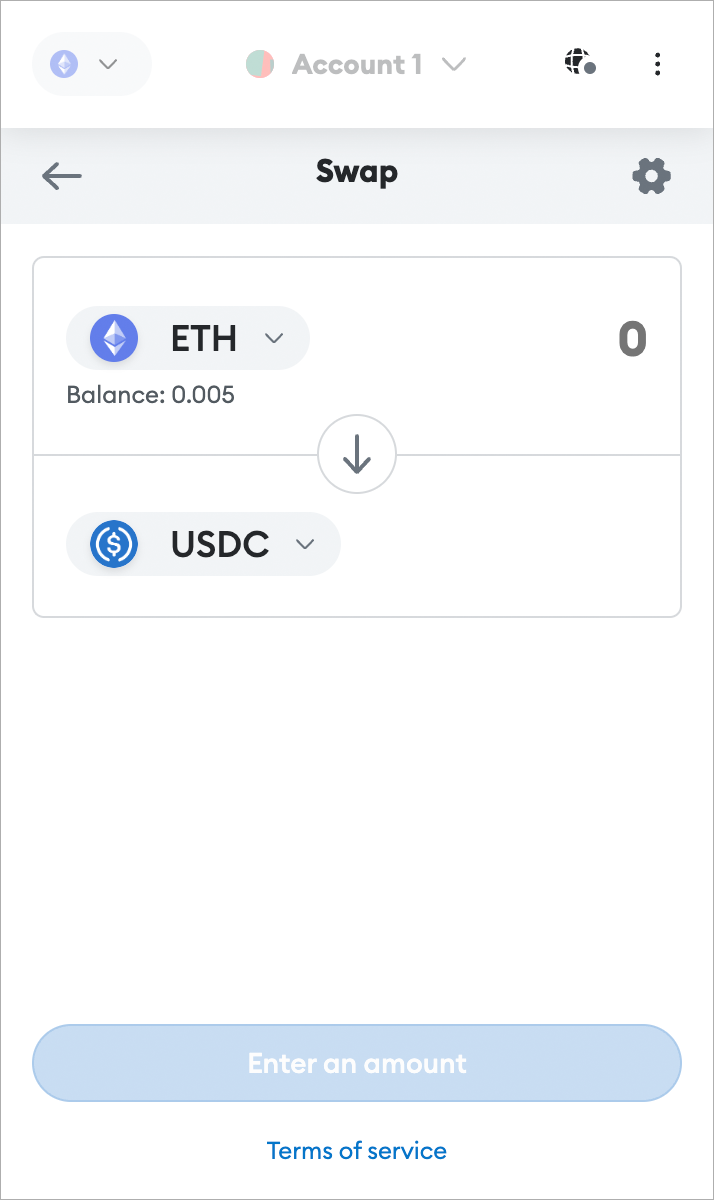Open the network selector dropdown
The image size is (714, 1200).
[91, 65]
